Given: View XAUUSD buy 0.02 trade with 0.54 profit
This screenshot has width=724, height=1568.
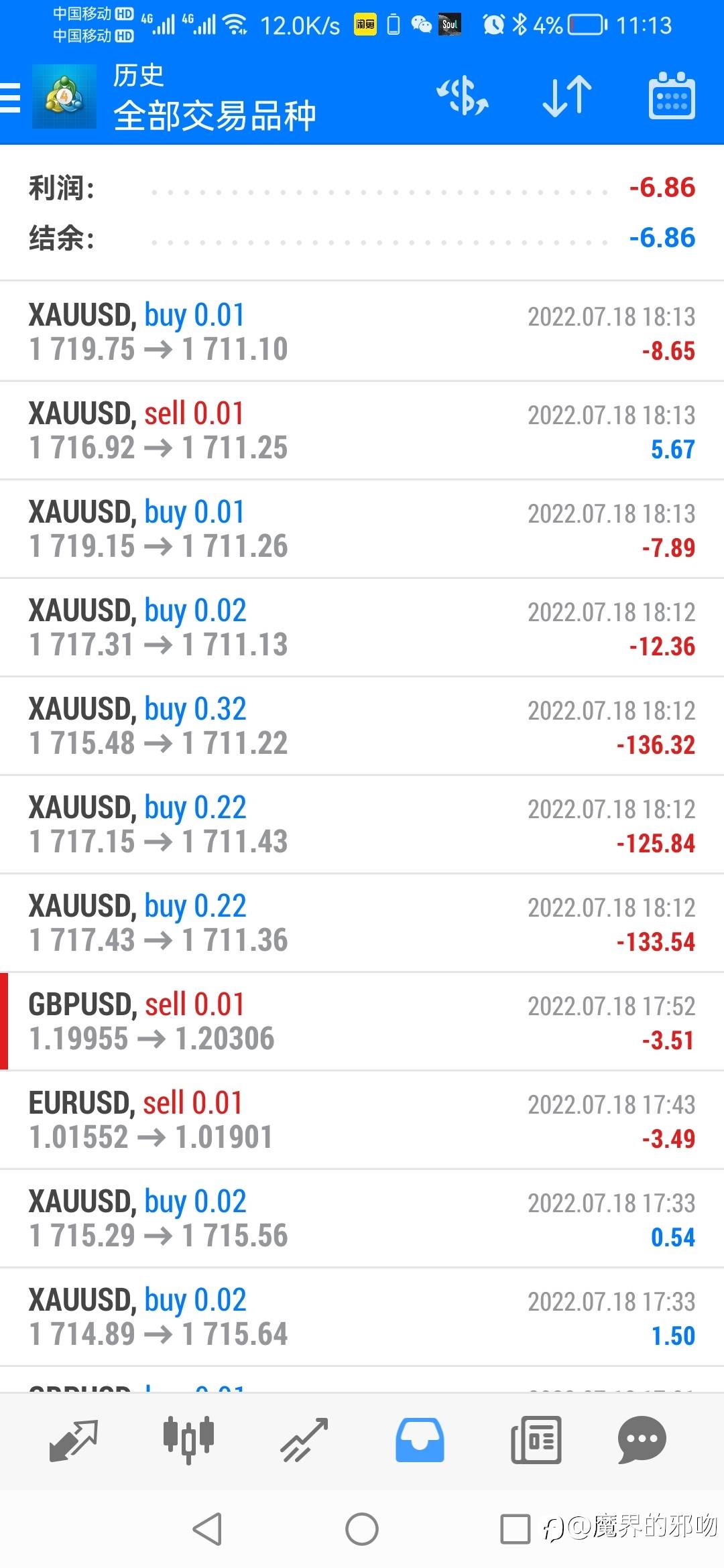Looking at the screenshot, I should [x=362, y=1218].
